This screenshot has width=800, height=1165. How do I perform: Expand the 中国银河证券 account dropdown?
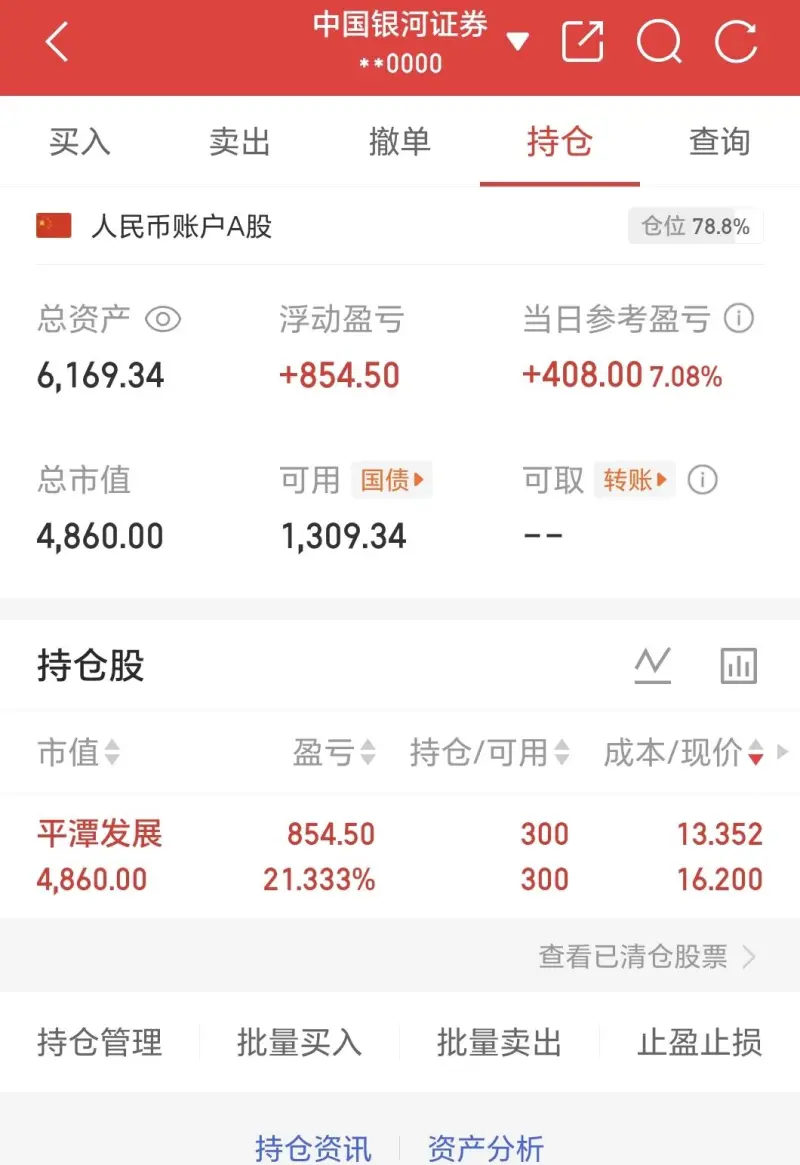517,42
